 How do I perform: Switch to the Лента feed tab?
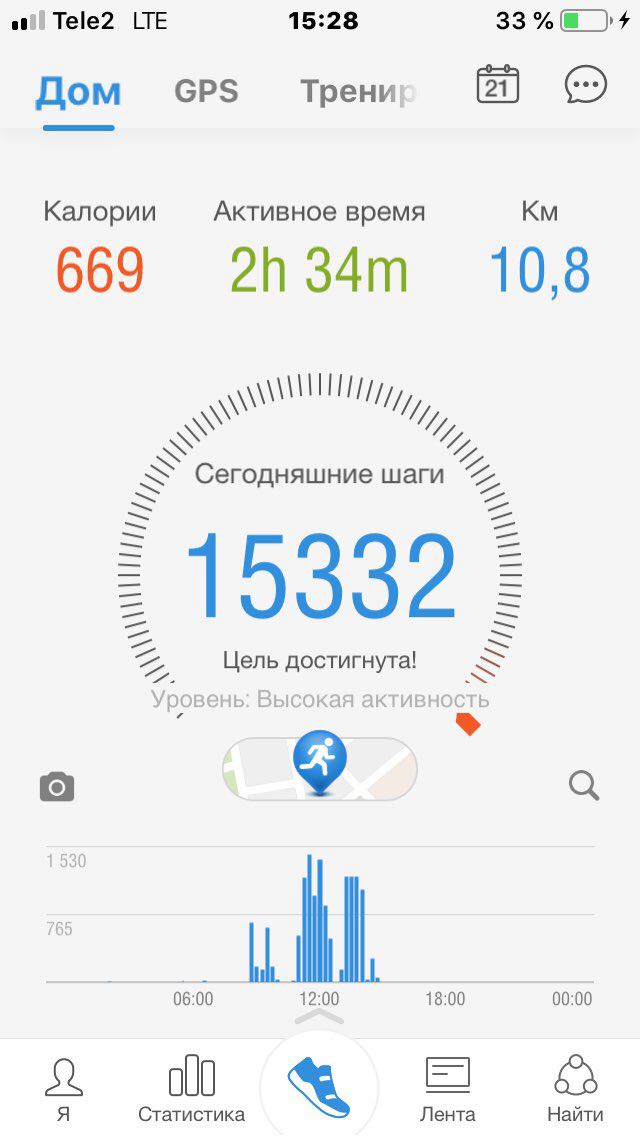click(447, 1090)
